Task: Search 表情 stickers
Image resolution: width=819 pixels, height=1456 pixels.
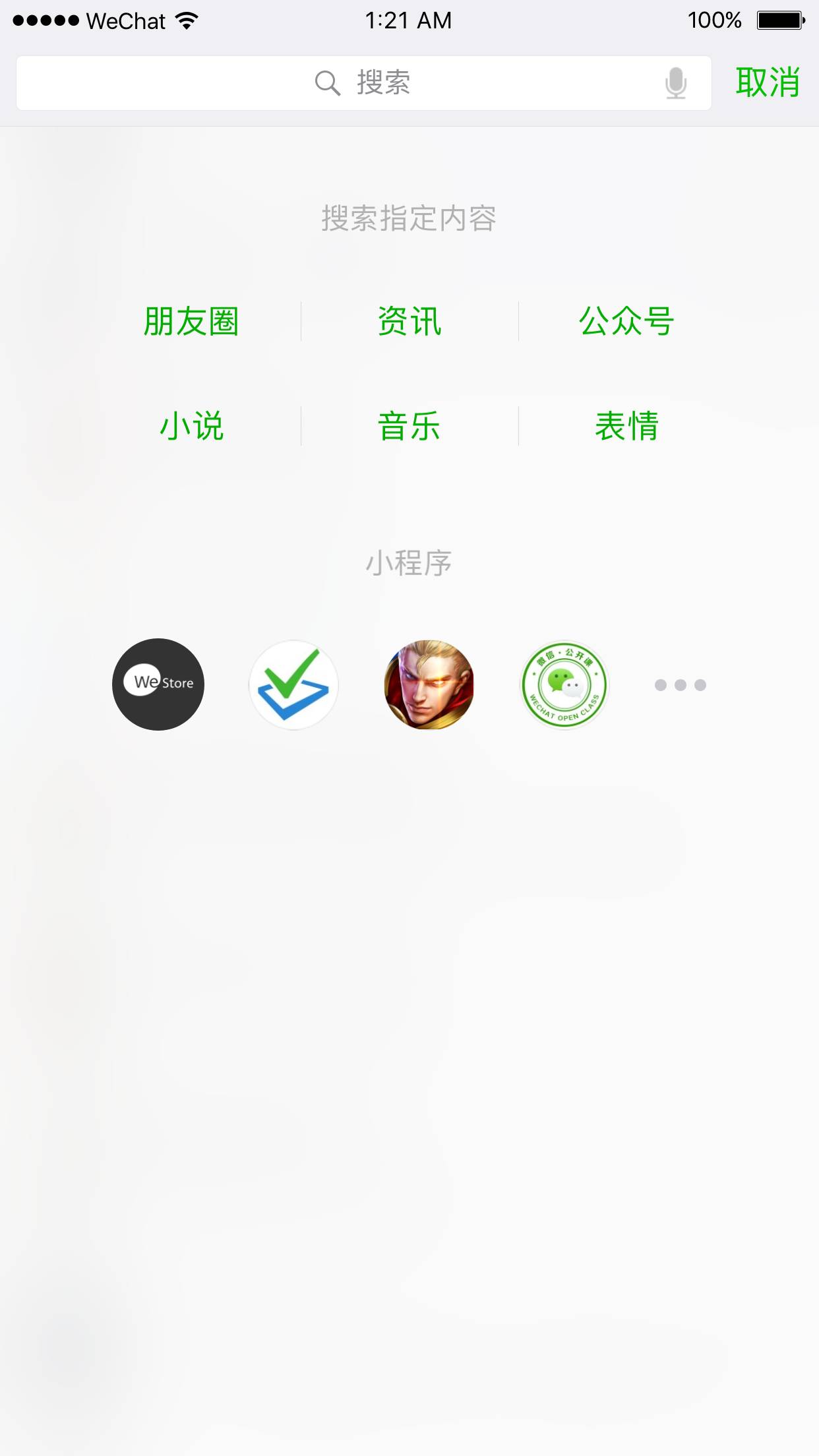Action: coord(626,426)
